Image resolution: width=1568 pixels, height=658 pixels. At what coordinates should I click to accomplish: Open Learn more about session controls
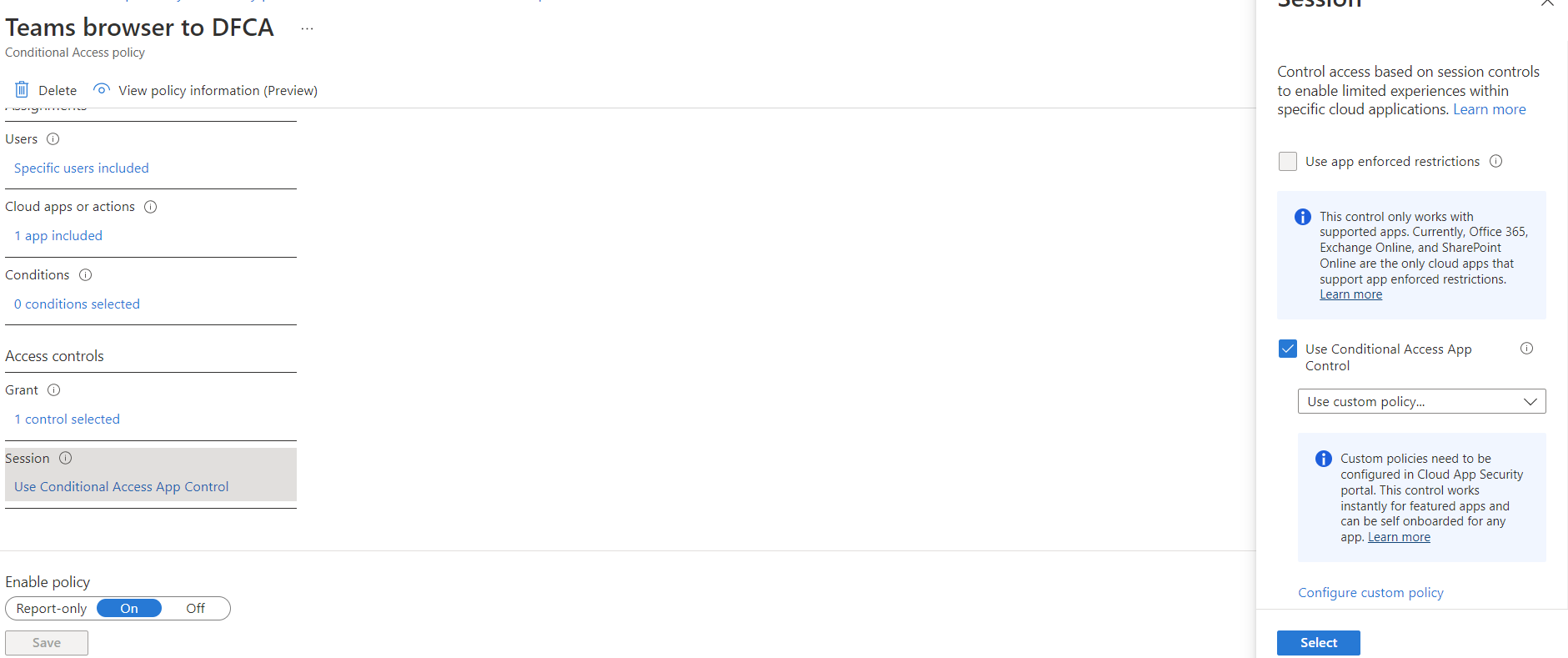1489,109
